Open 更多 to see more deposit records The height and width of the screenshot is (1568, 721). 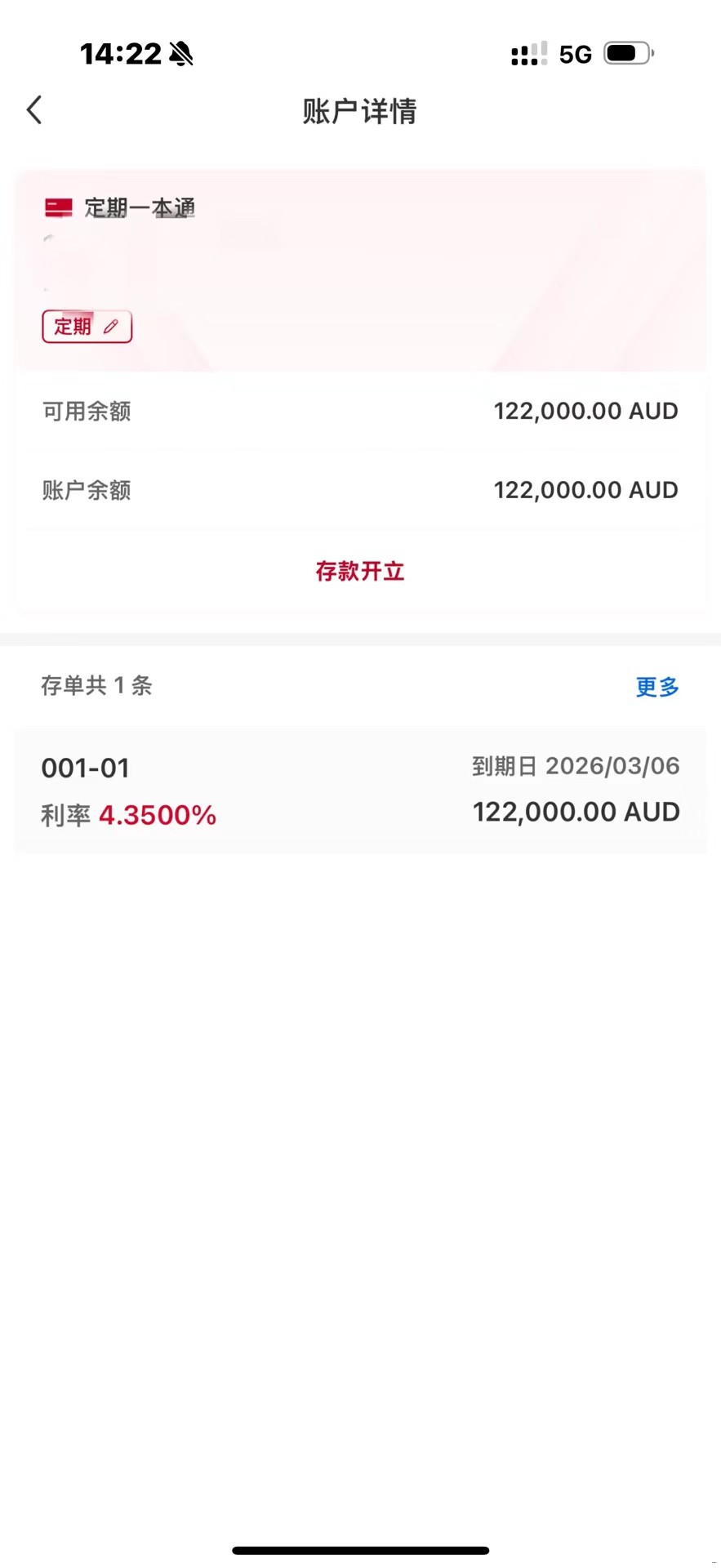(x=656, y=687)
